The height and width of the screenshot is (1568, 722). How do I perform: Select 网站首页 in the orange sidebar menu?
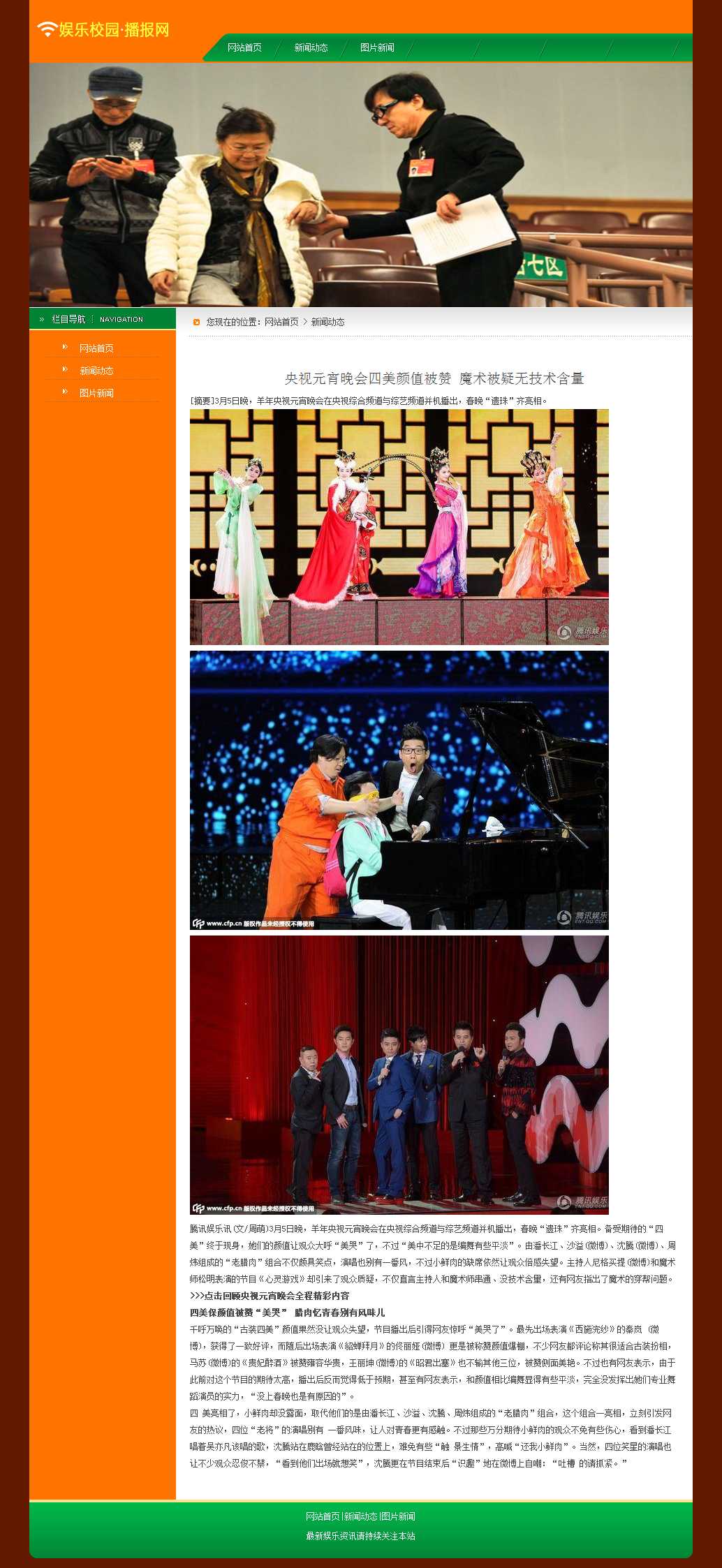(96, 348)
